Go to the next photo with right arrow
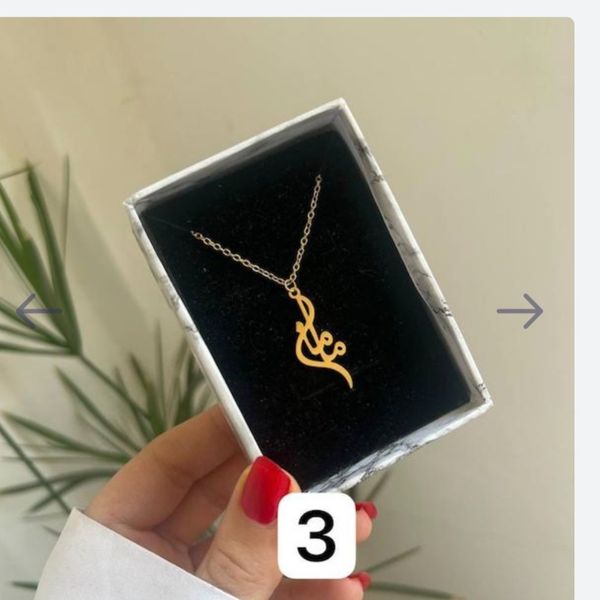This screenshot has width=600, height=600. tap(520, 311)
